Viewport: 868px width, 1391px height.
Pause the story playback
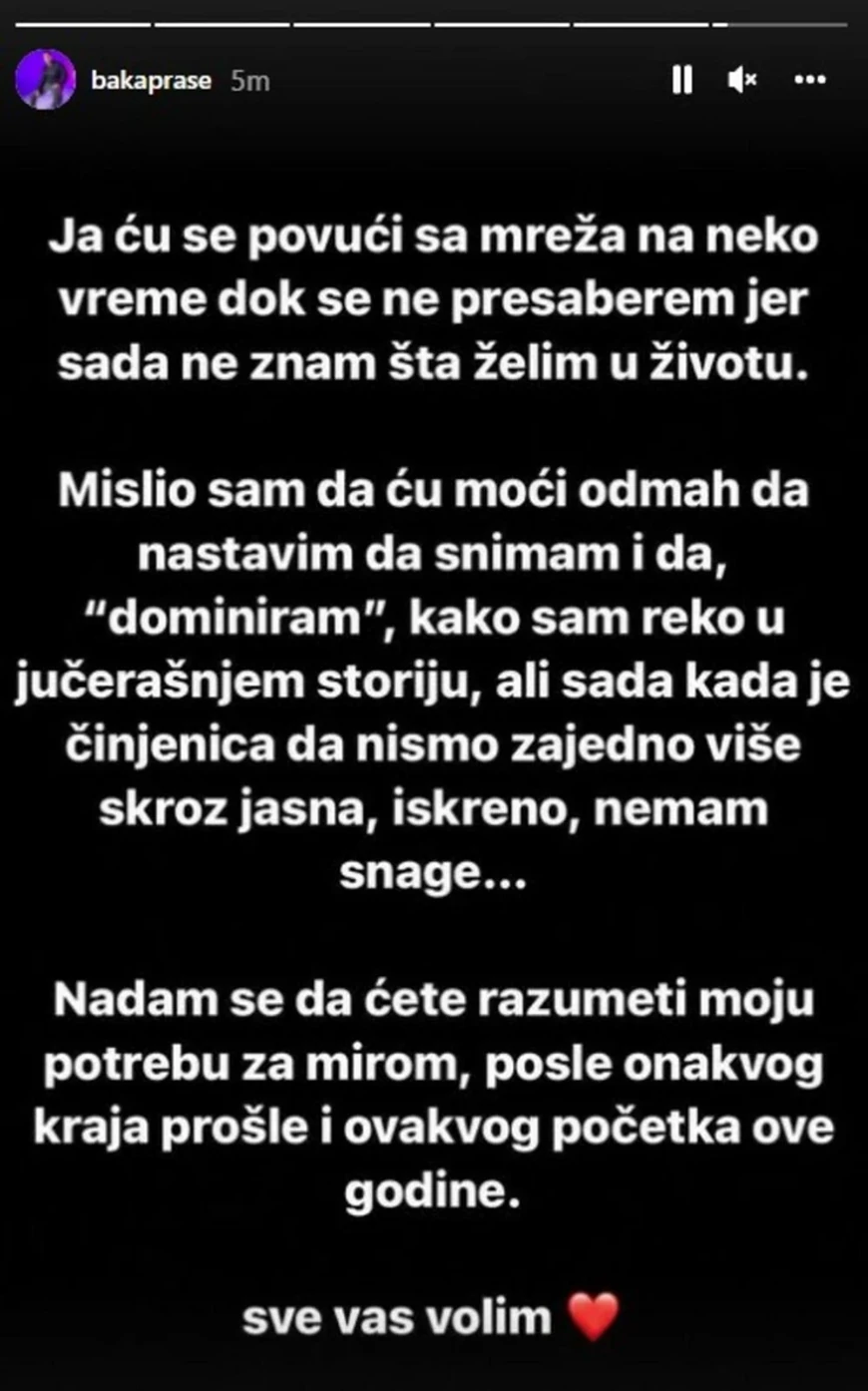pyautogui.click(x=682, y=80)
